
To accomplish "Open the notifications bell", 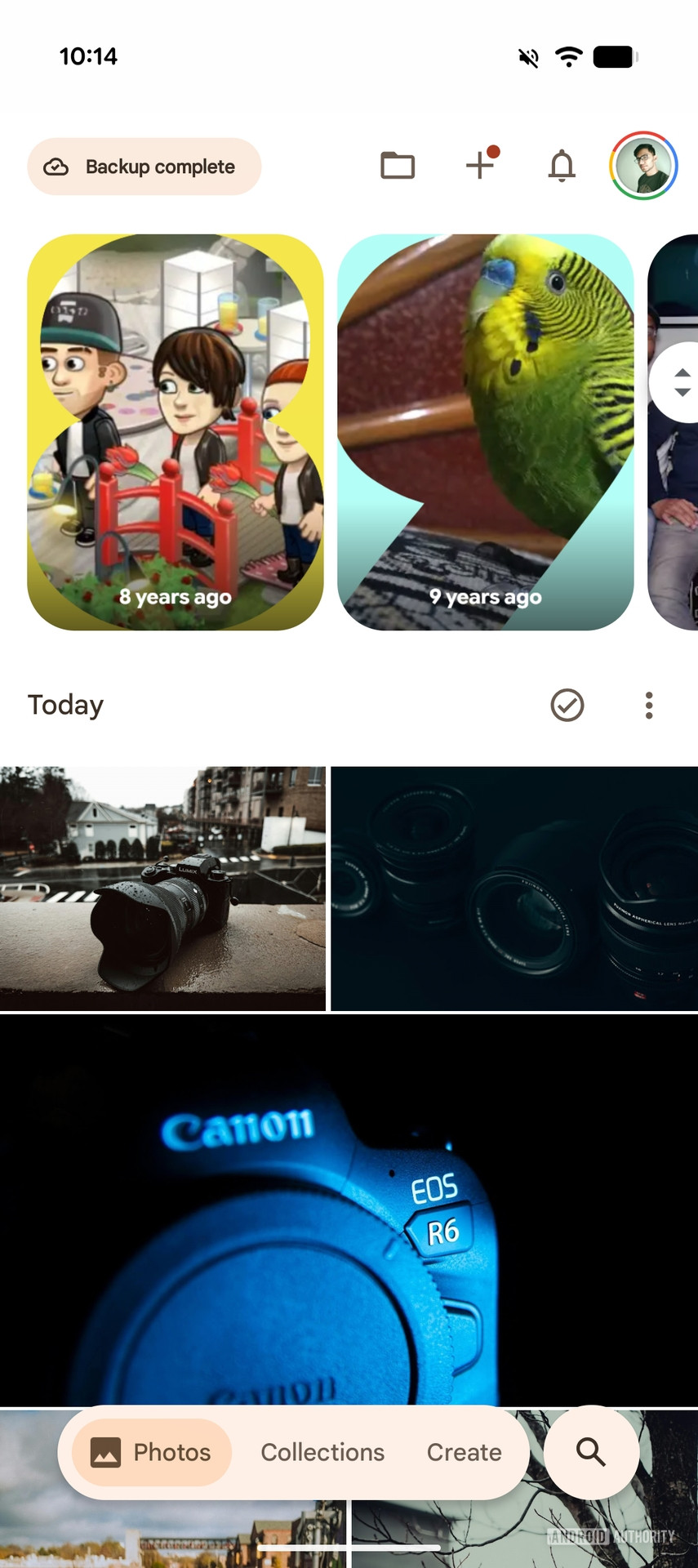I will 562,166.
